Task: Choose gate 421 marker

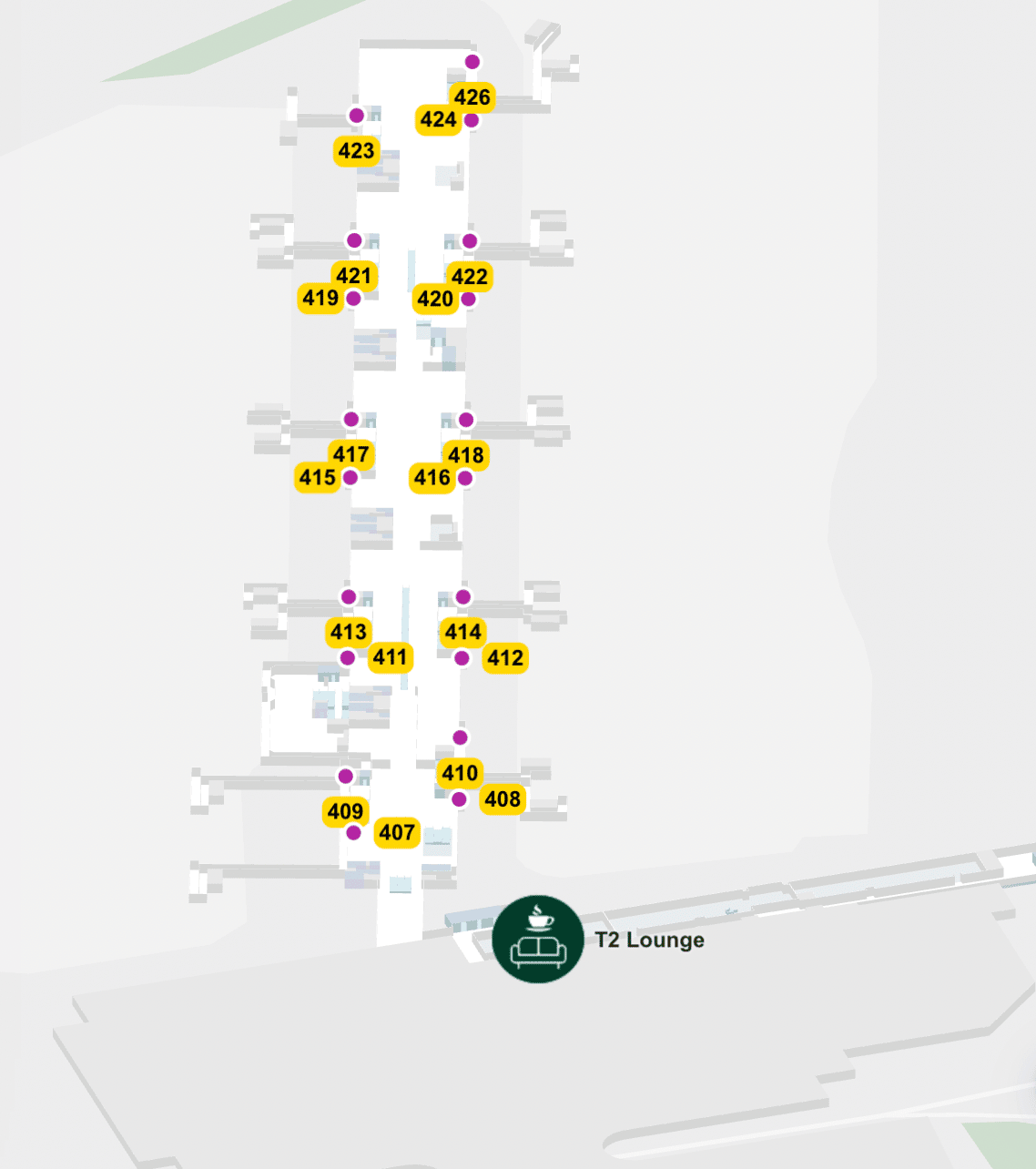Action: point(353,276)
